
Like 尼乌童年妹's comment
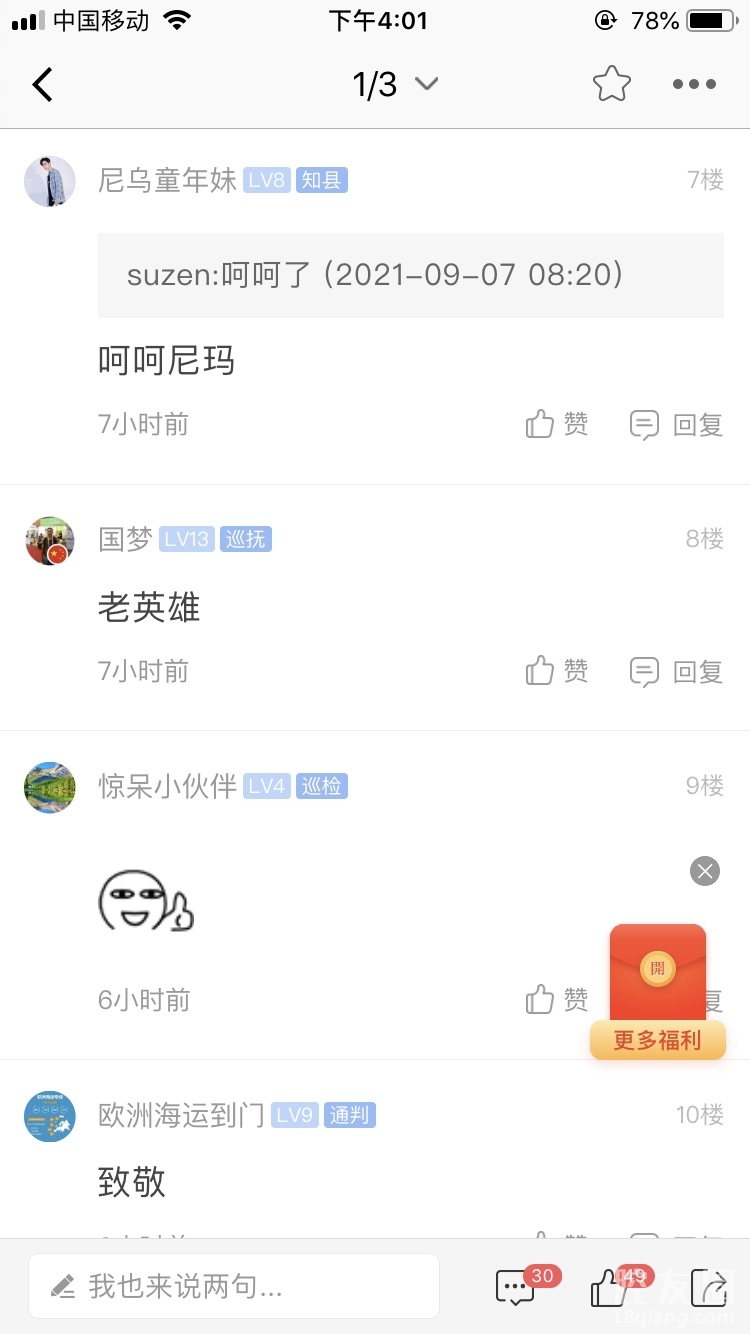click(557, 425)
